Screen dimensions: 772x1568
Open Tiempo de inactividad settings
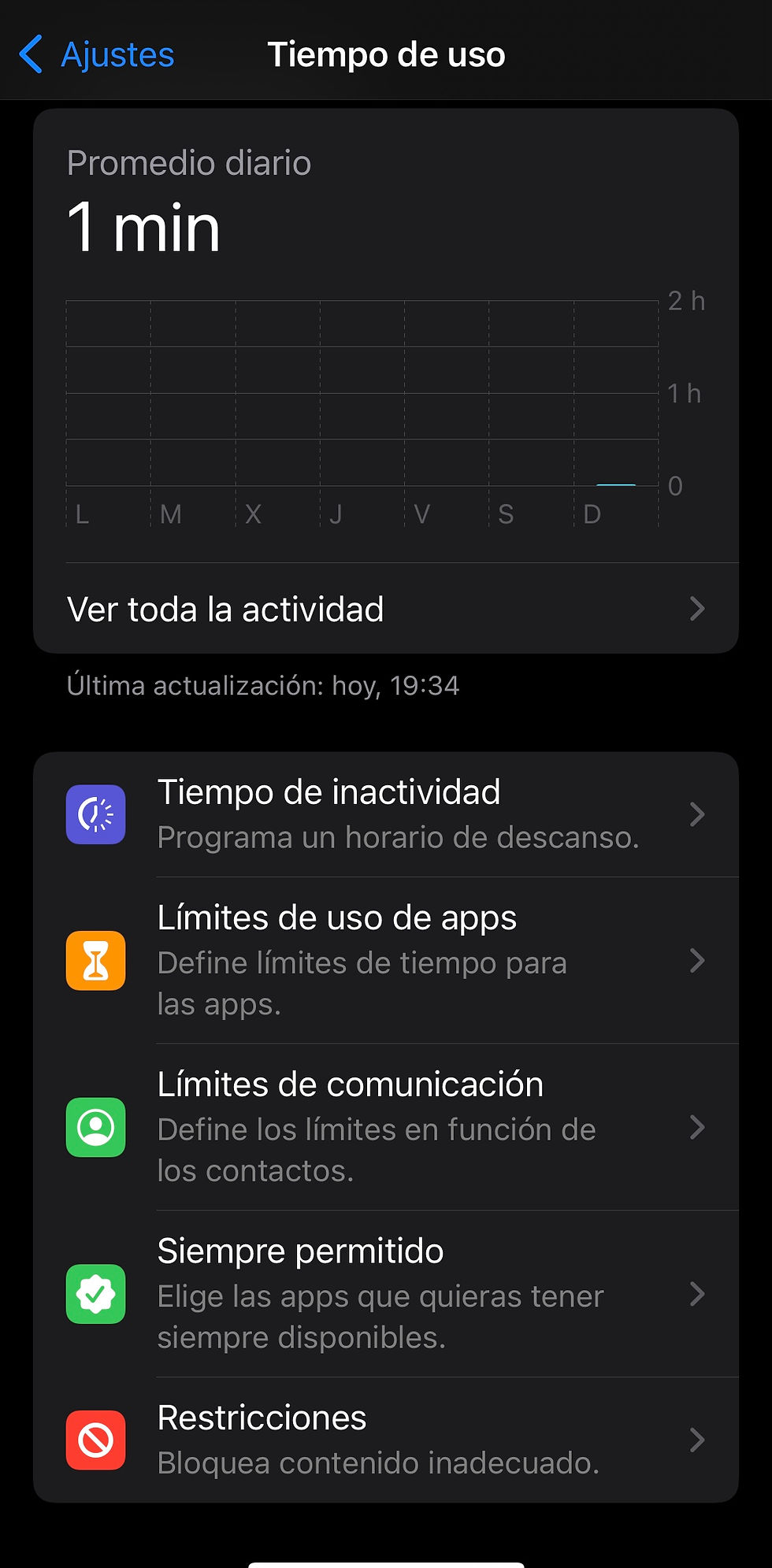[386, 814]
